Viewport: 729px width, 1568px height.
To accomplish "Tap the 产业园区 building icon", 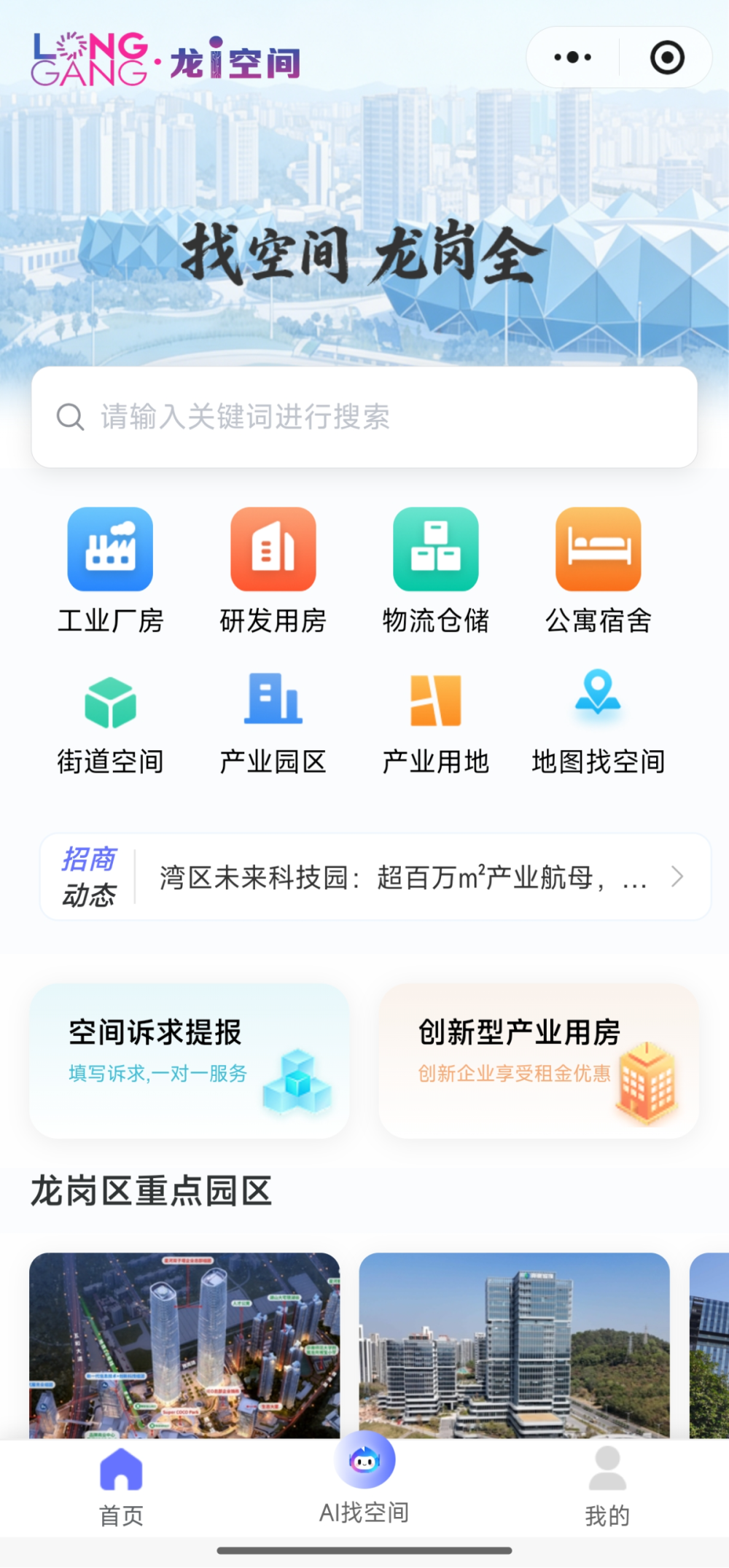I will 273,698.
